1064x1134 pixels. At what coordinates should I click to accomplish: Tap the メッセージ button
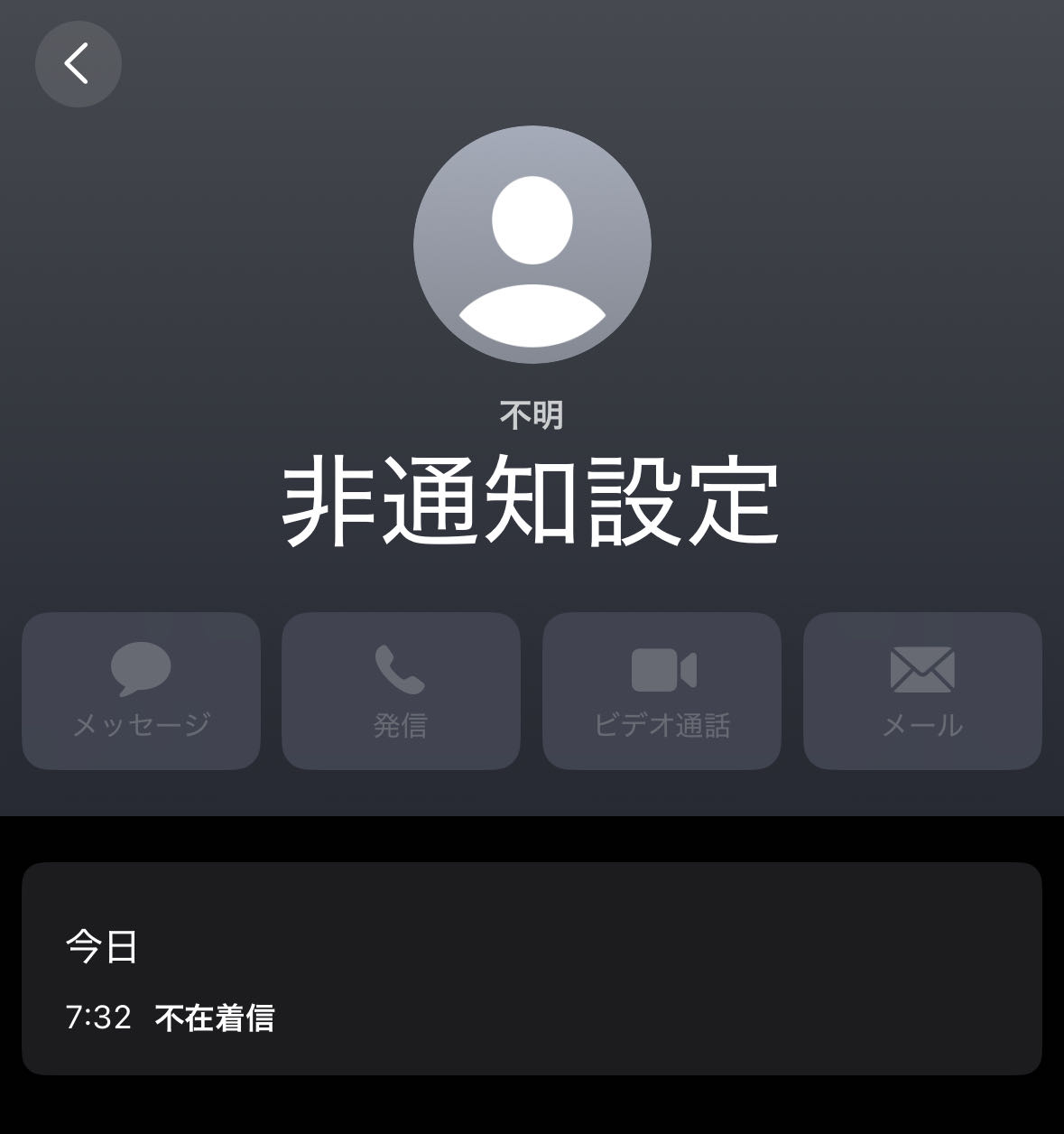[x=141, y=691]
